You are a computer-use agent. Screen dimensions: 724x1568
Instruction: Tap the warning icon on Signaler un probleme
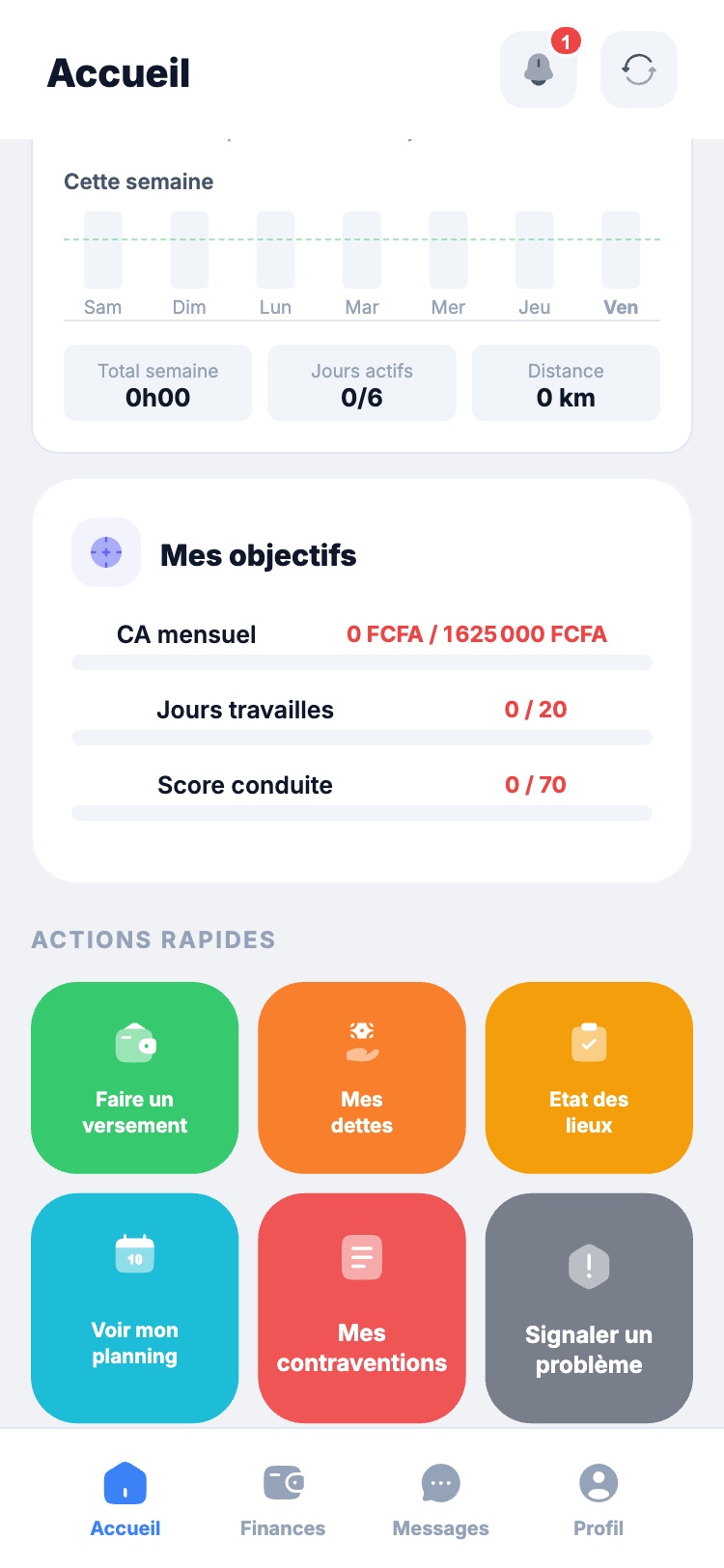pos(588,1268)
